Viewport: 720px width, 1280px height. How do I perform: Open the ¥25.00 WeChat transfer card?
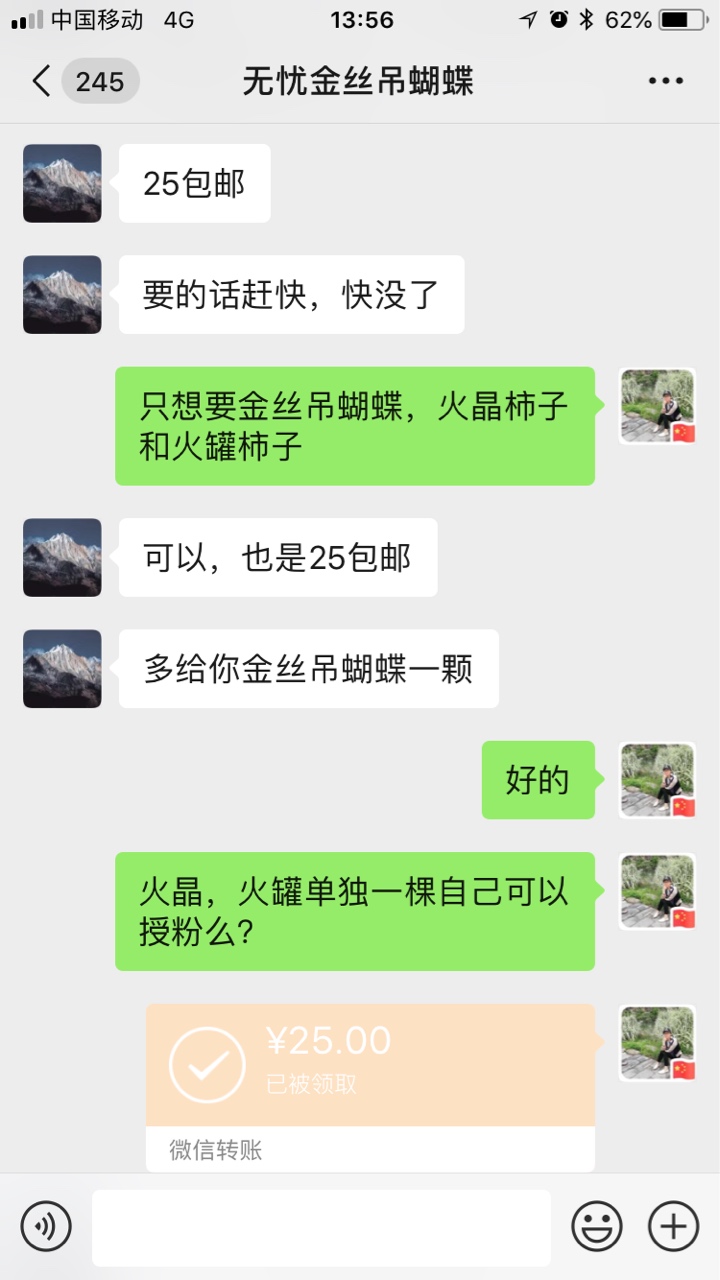click(370, 1088)
